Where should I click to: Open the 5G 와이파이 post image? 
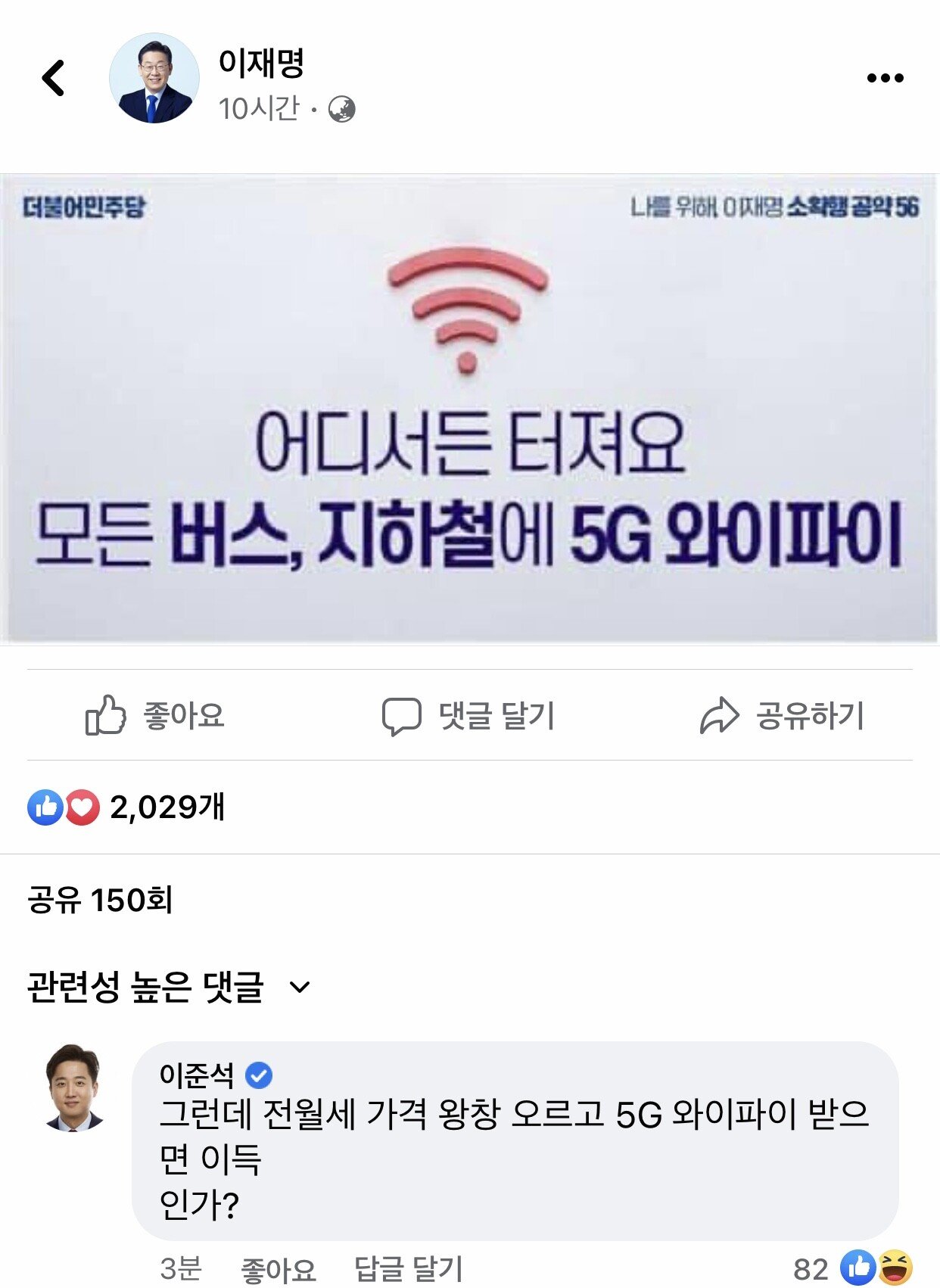pyautogui.click(x=469, y=409)
